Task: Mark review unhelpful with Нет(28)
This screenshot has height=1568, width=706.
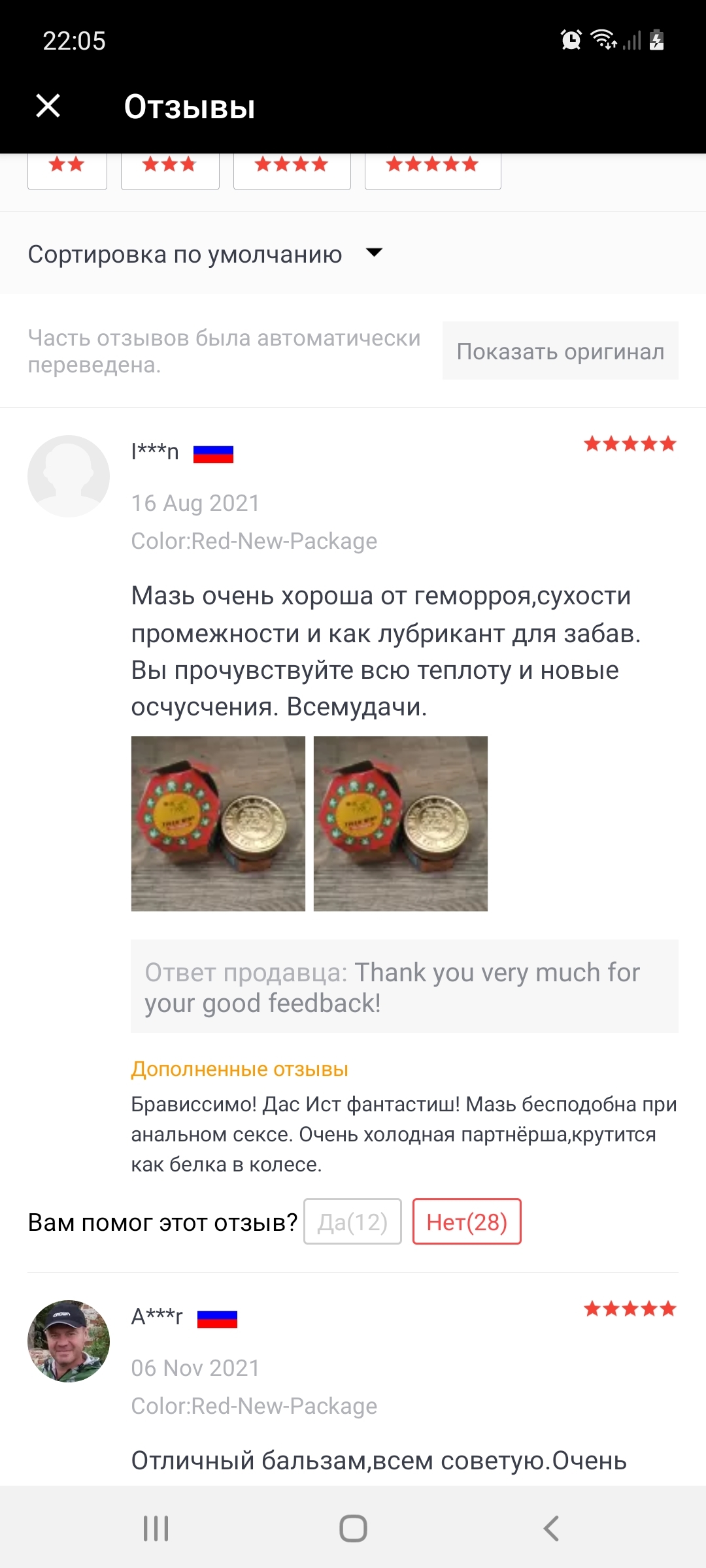Action: click(466, 1221)
